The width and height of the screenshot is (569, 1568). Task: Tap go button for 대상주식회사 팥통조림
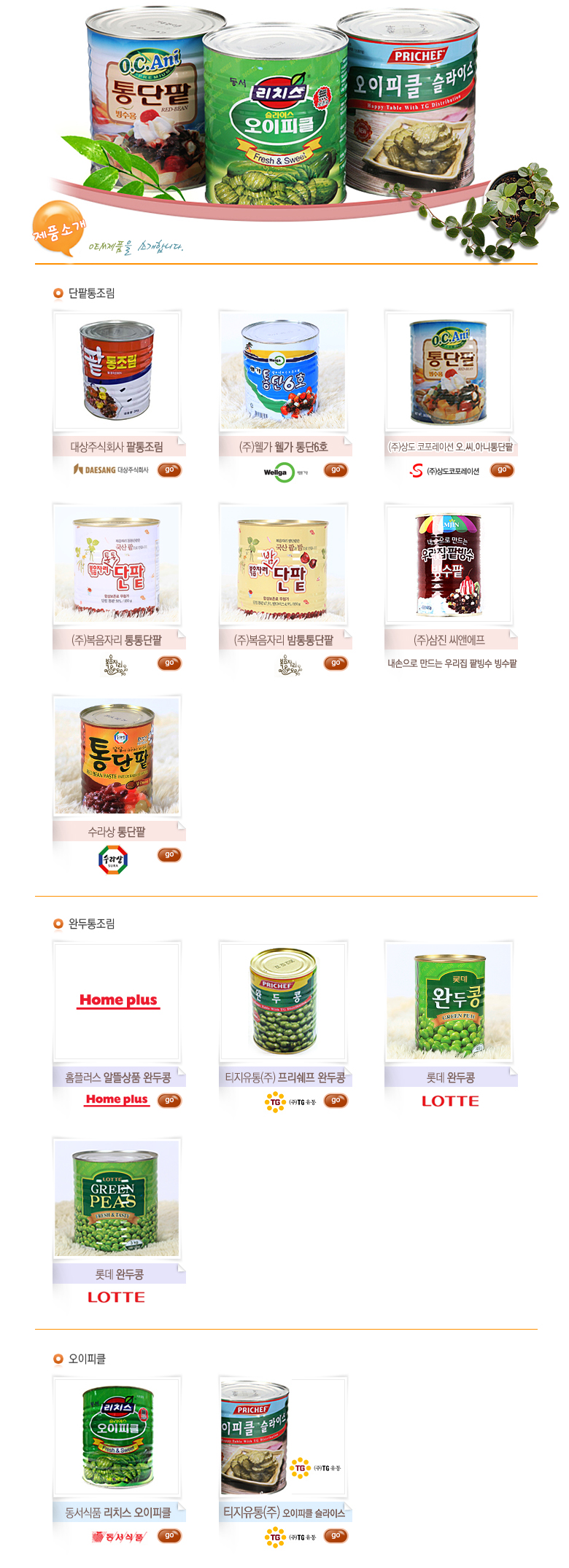169,470
